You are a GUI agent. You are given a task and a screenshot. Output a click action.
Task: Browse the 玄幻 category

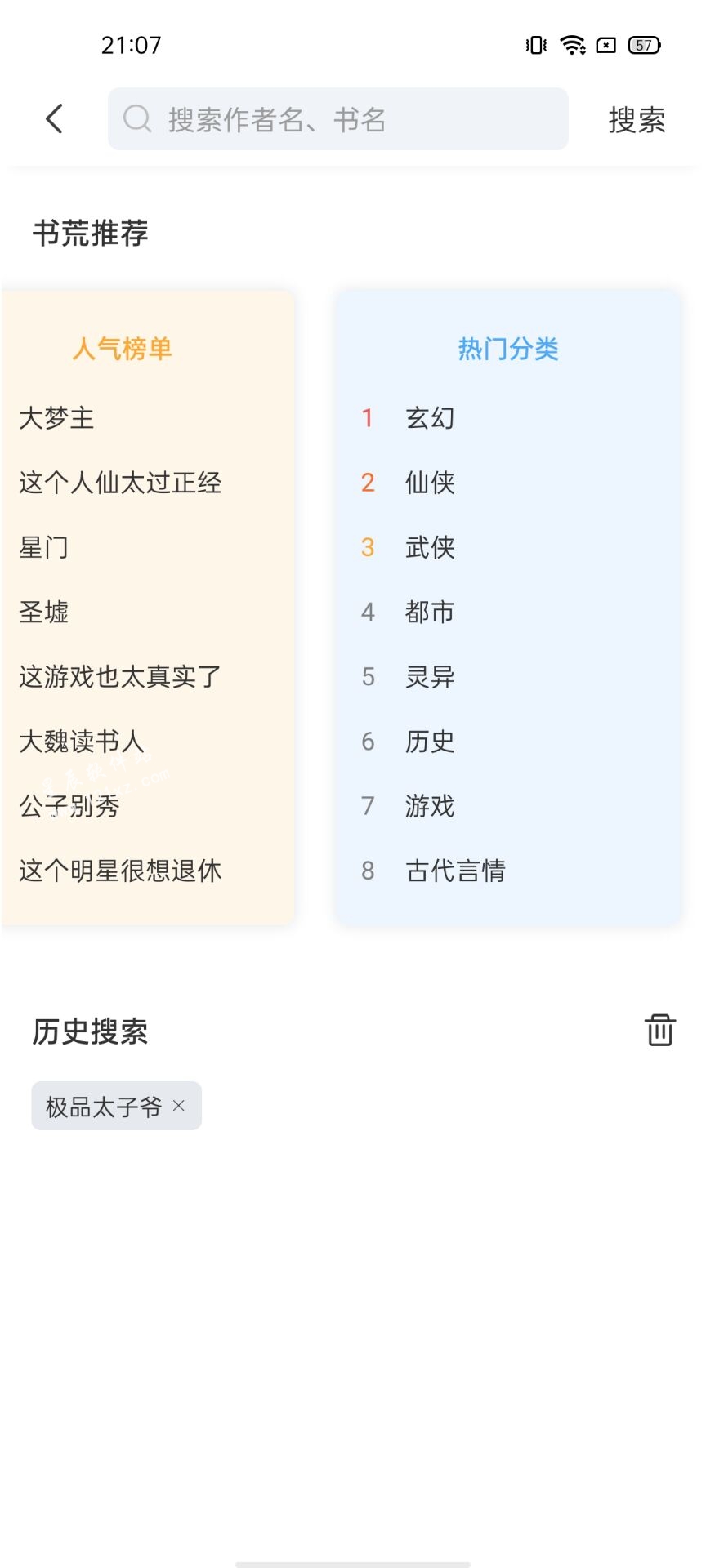coord(430,418)
